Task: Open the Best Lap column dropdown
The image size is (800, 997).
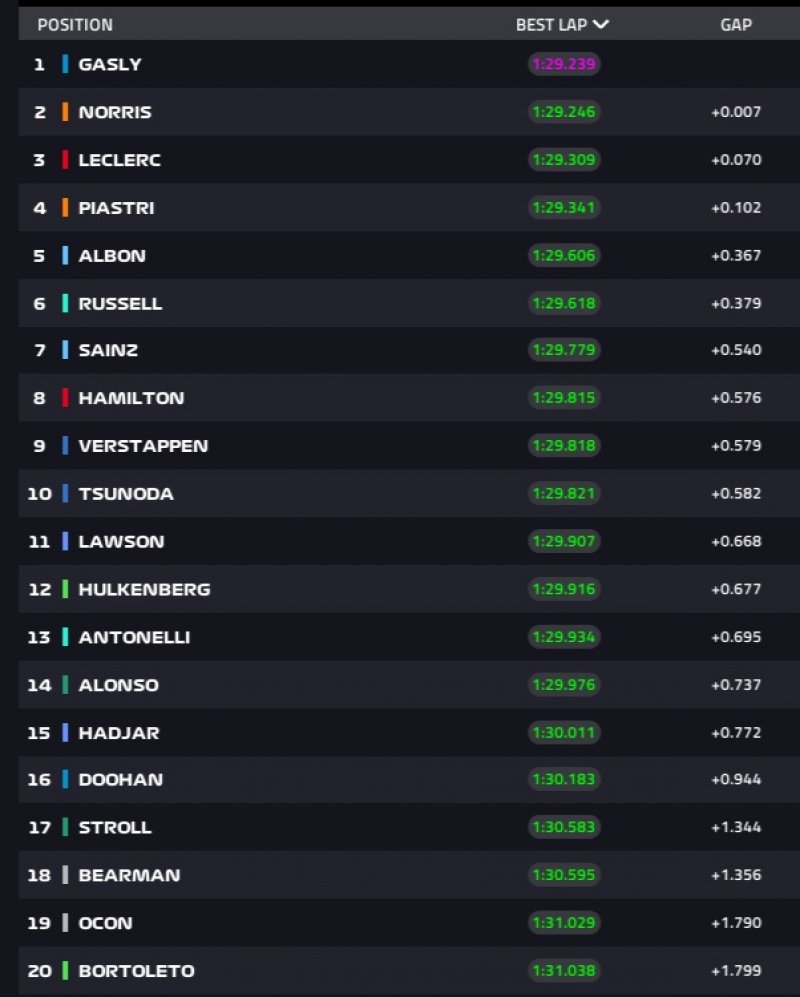Action: [x=563, y=25]
